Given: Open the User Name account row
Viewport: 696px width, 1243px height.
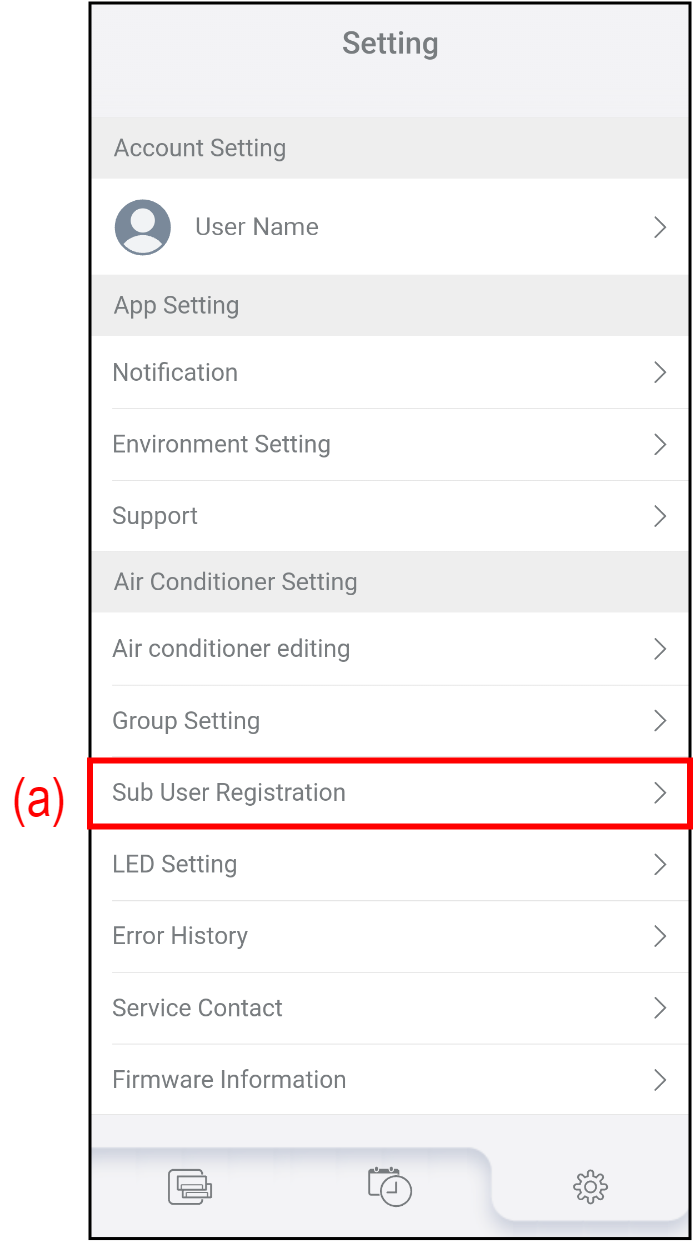Looking at the screenshot, I should click(x=390, y=227).
